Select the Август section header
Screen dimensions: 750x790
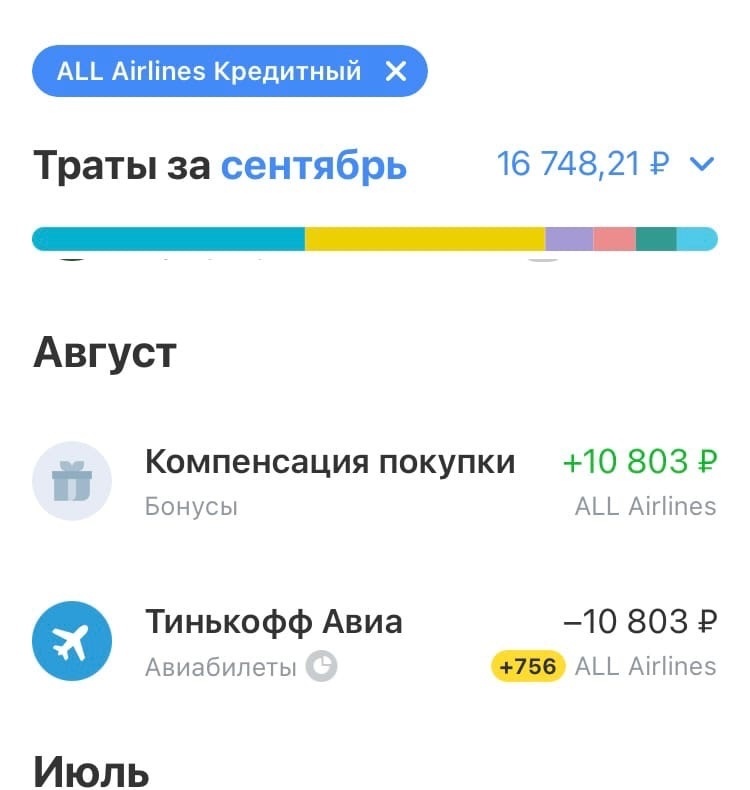(105, 350)
